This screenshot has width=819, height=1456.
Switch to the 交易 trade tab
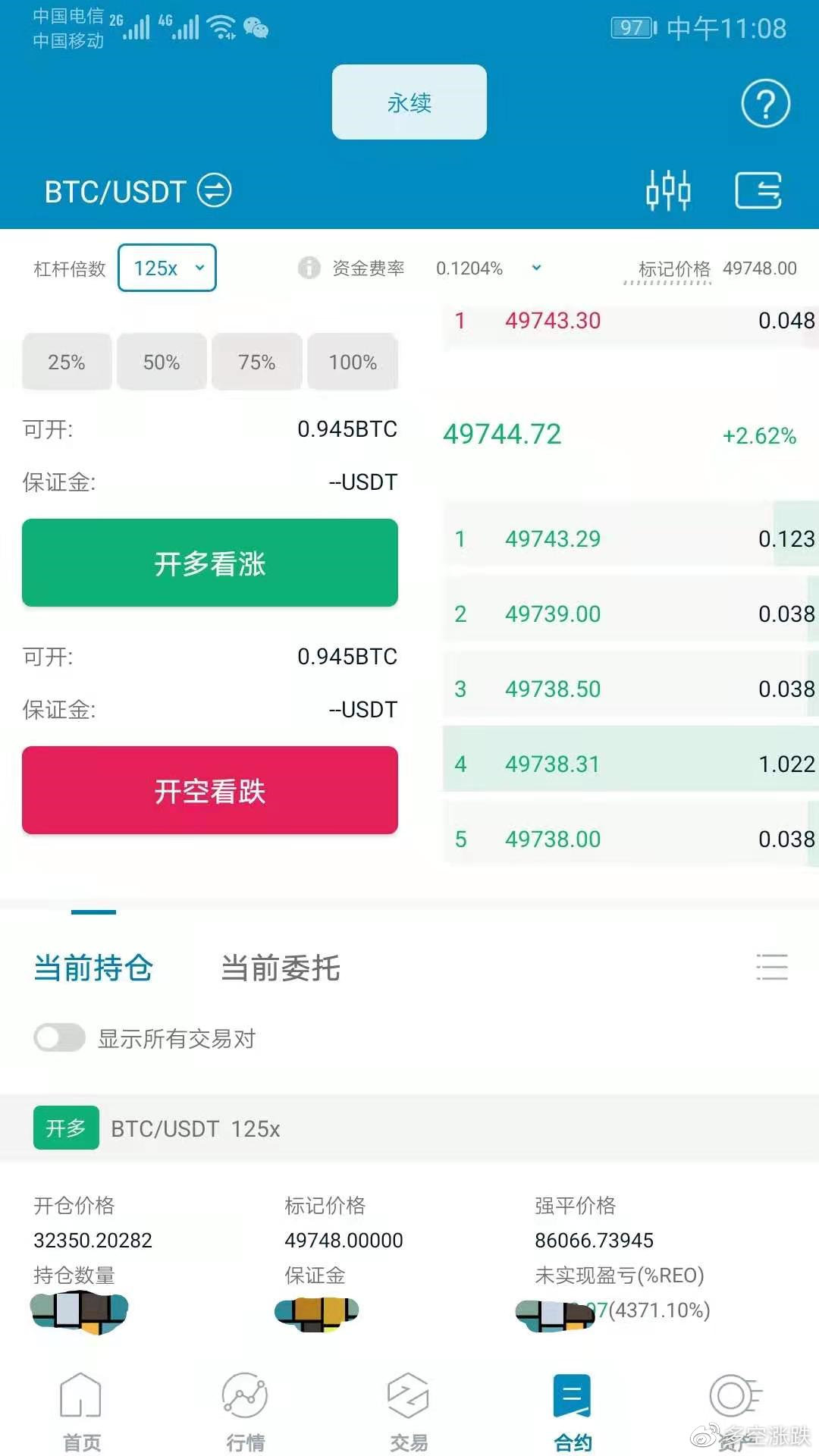(x=409, y=1412)
